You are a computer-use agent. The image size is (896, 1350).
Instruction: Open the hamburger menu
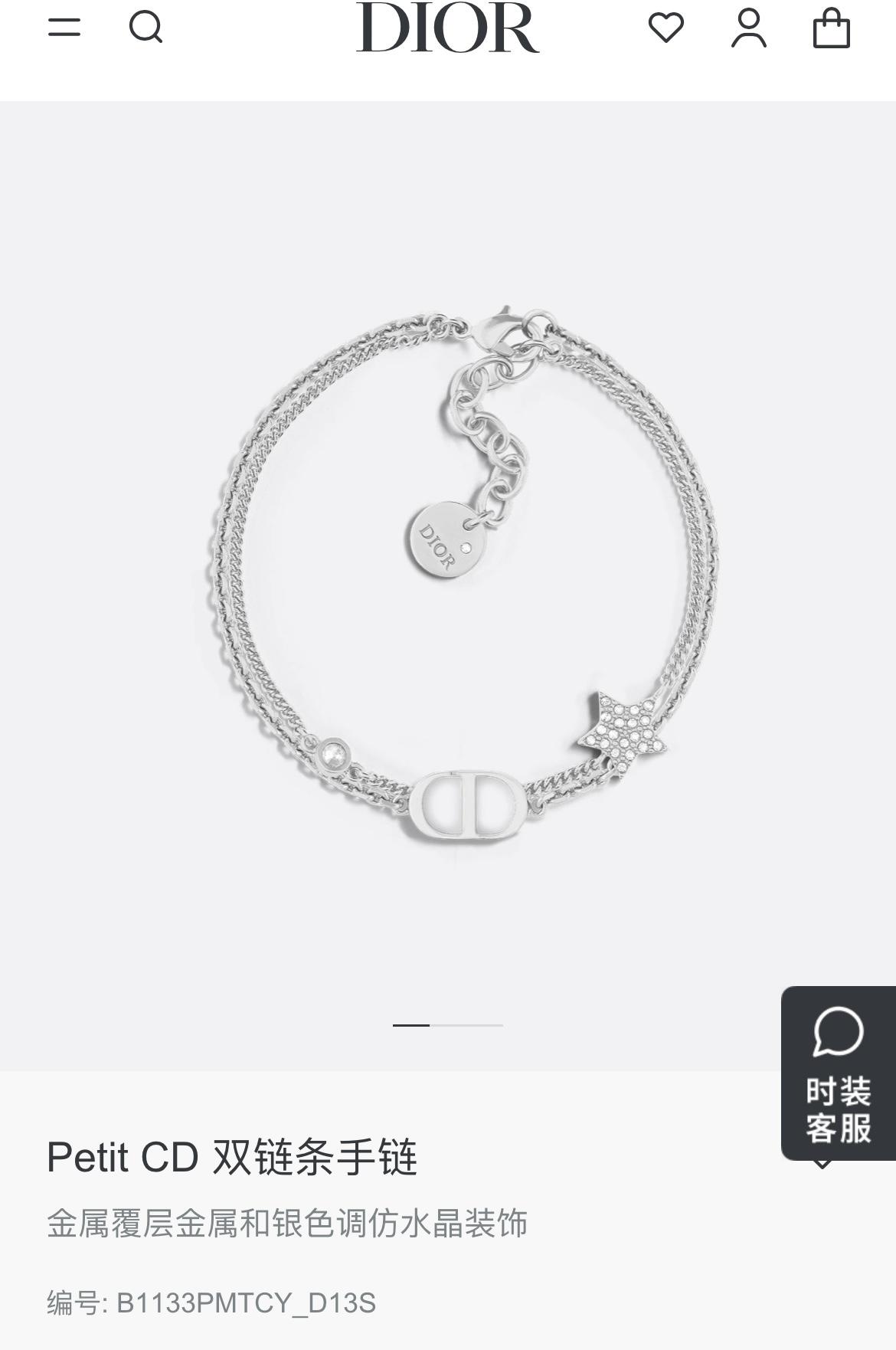tap(64, 28)
